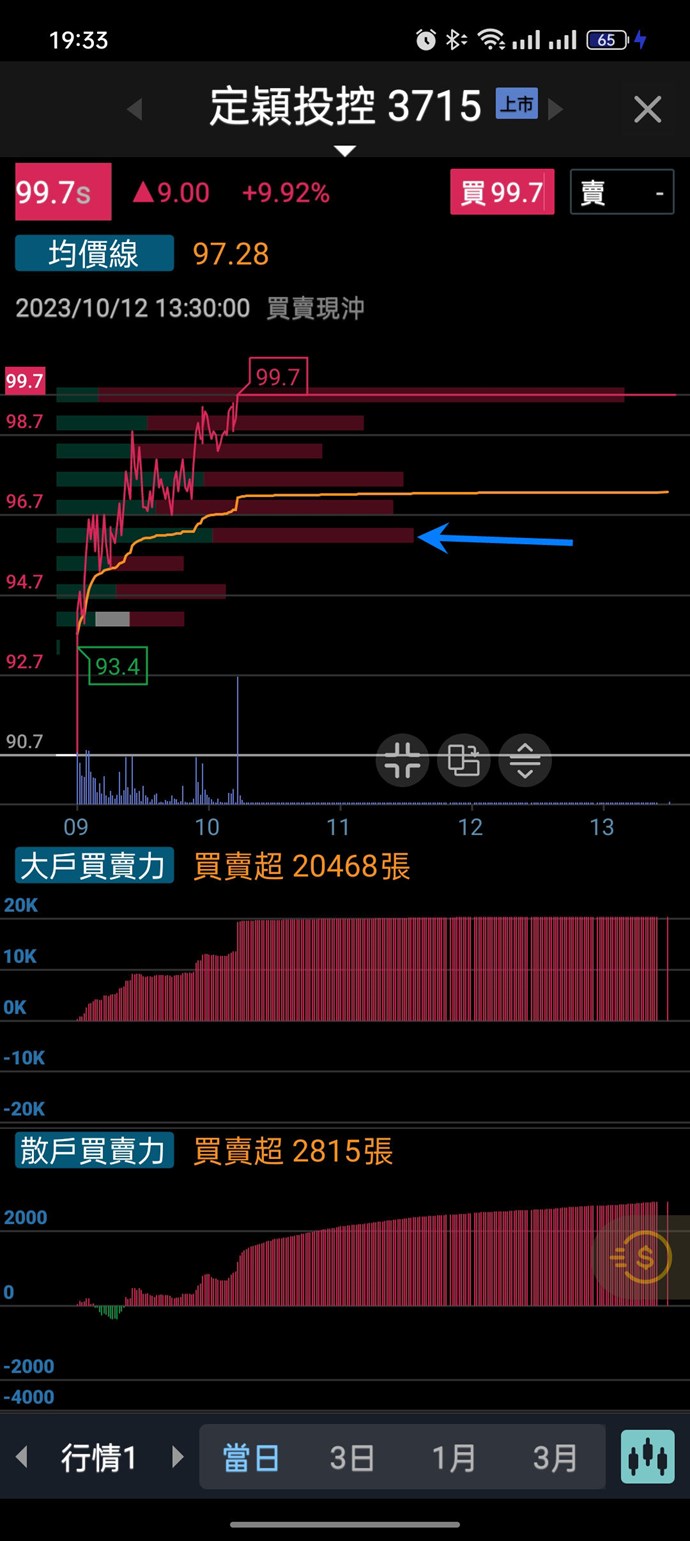Image resolution: width=690 pixels, height=1541 pixels.
Task: Select the 3日 time range
Action: coord(352,1458)
